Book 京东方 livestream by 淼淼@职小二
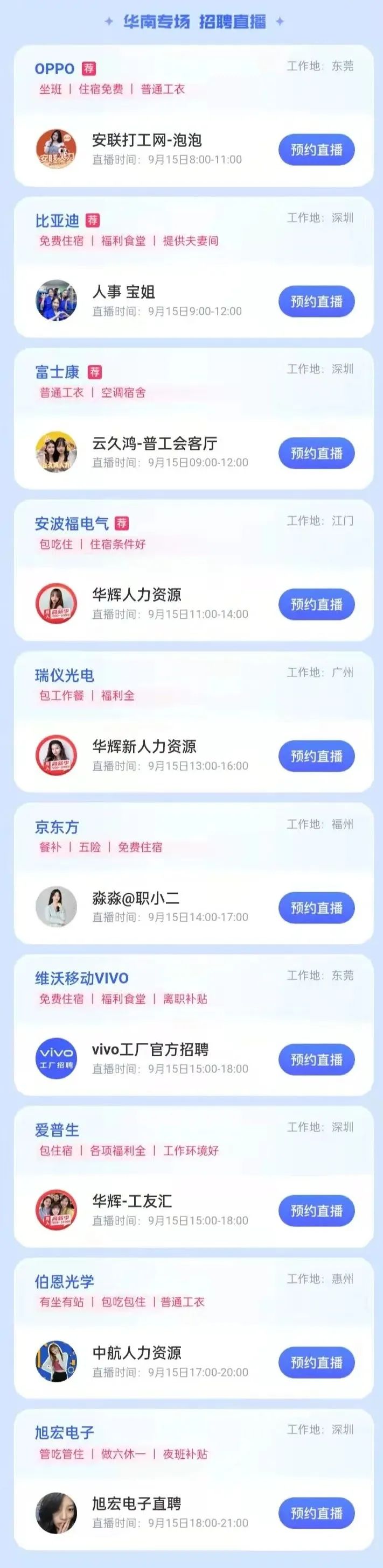 pos(316,908)
